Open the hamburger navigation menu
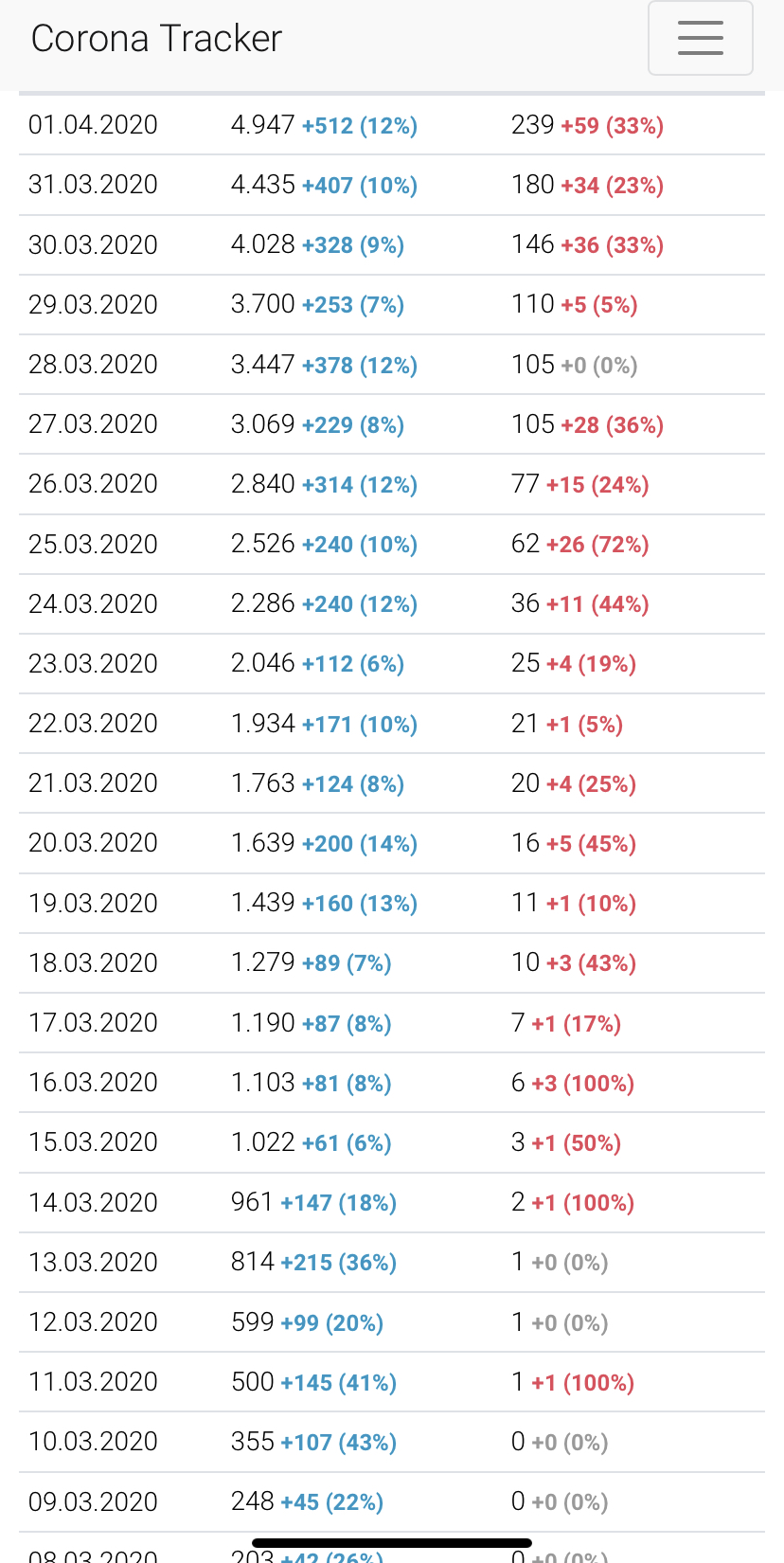The height and width of the screenshot is (1563, 784). (x=701, y=38)
